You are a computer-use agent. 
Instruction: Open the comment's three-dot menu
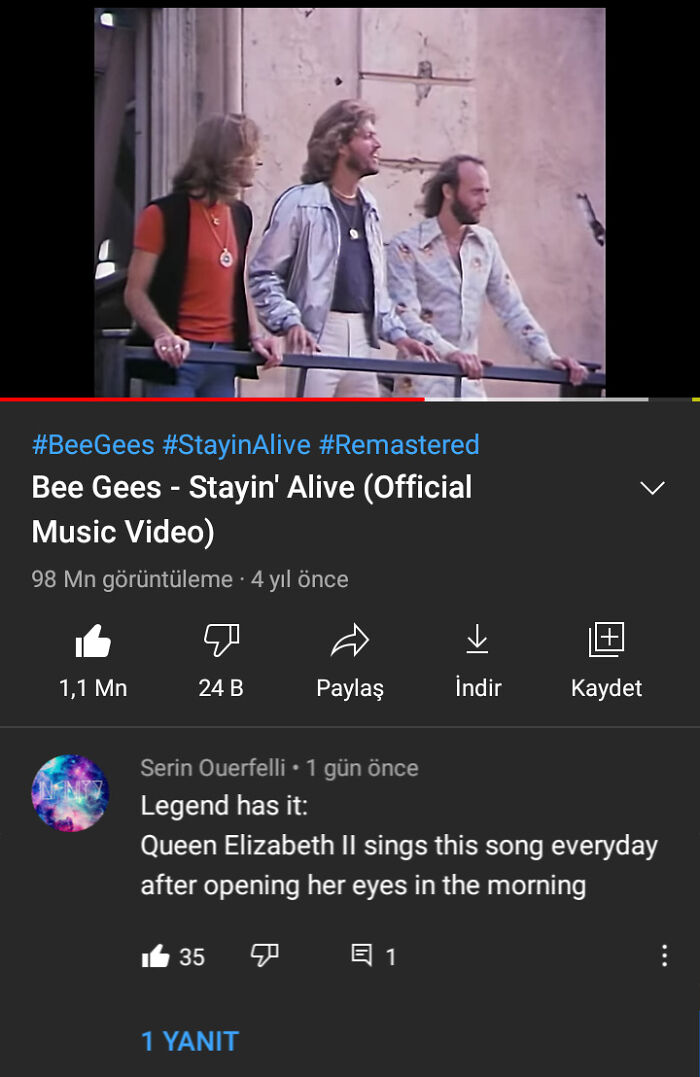tap(664, 956)
